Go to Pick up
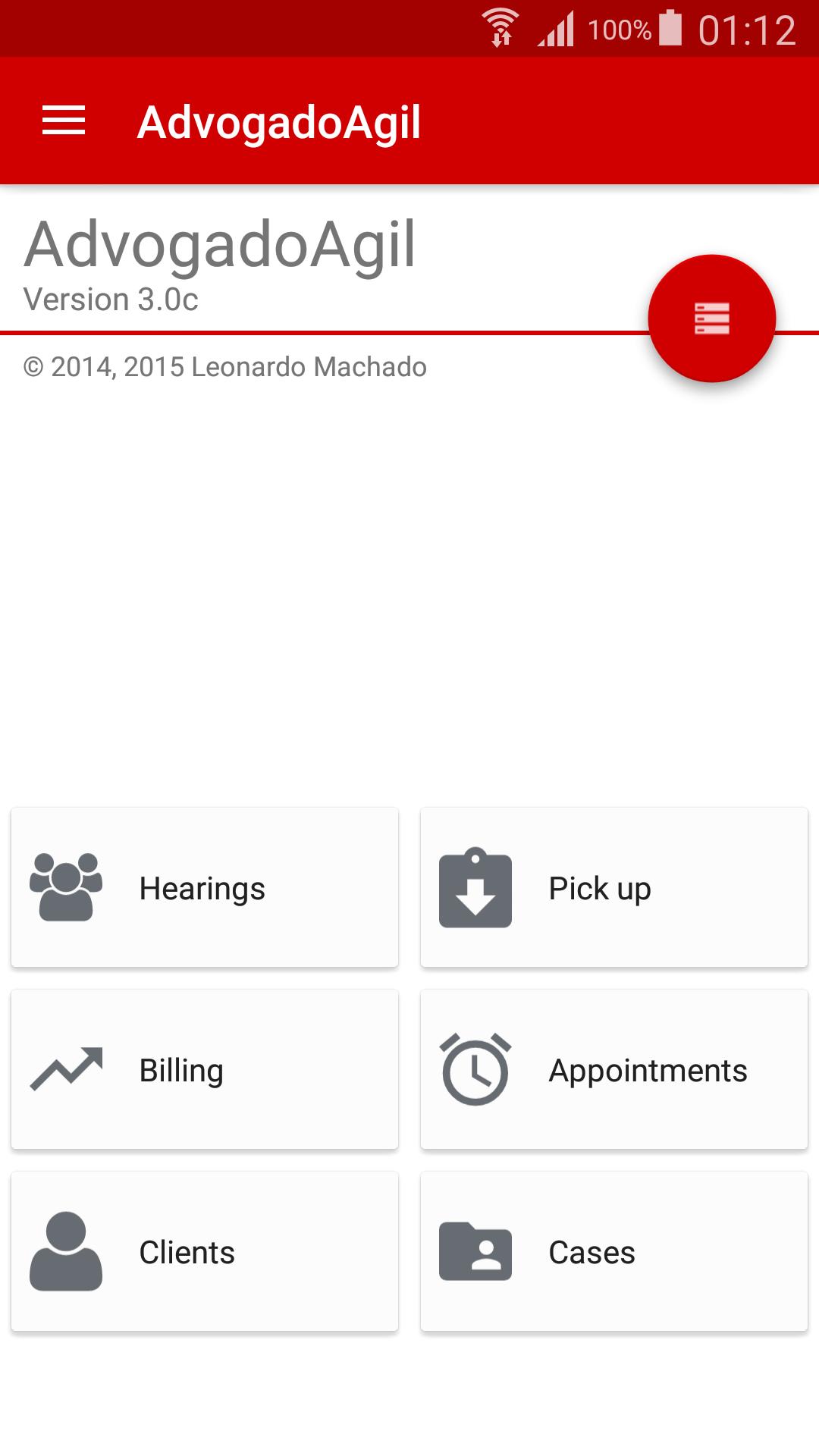 (x=614, y=887)
